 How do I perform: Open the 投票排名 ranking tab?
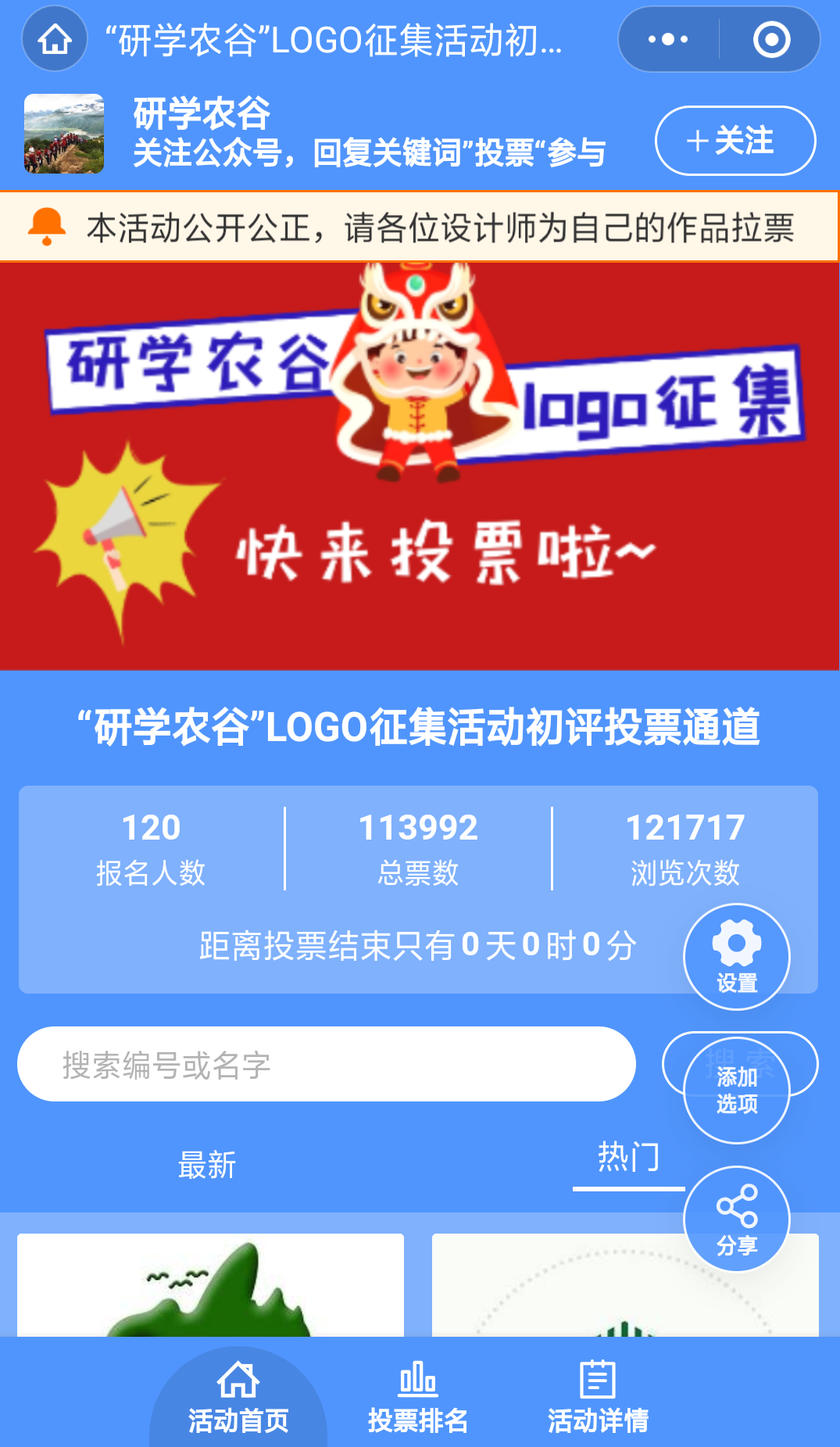(418, 1397)
